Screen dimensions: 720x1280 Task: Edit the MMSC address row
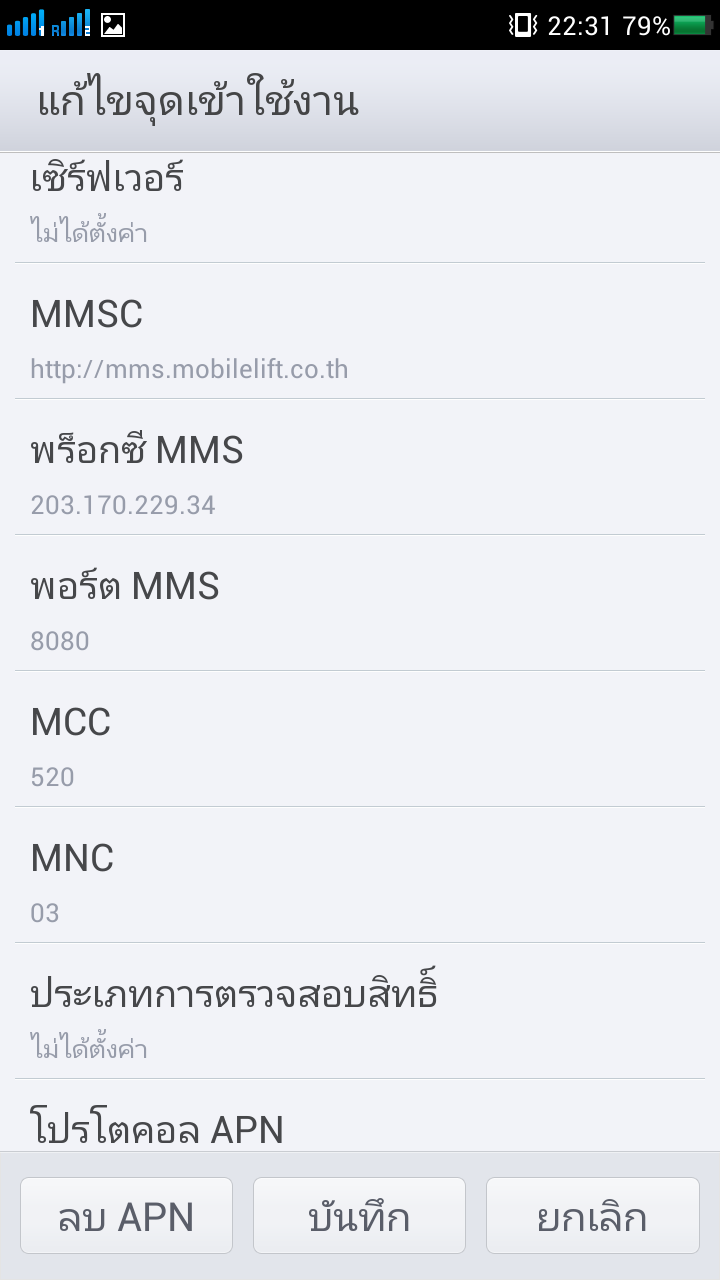point(360,331)
